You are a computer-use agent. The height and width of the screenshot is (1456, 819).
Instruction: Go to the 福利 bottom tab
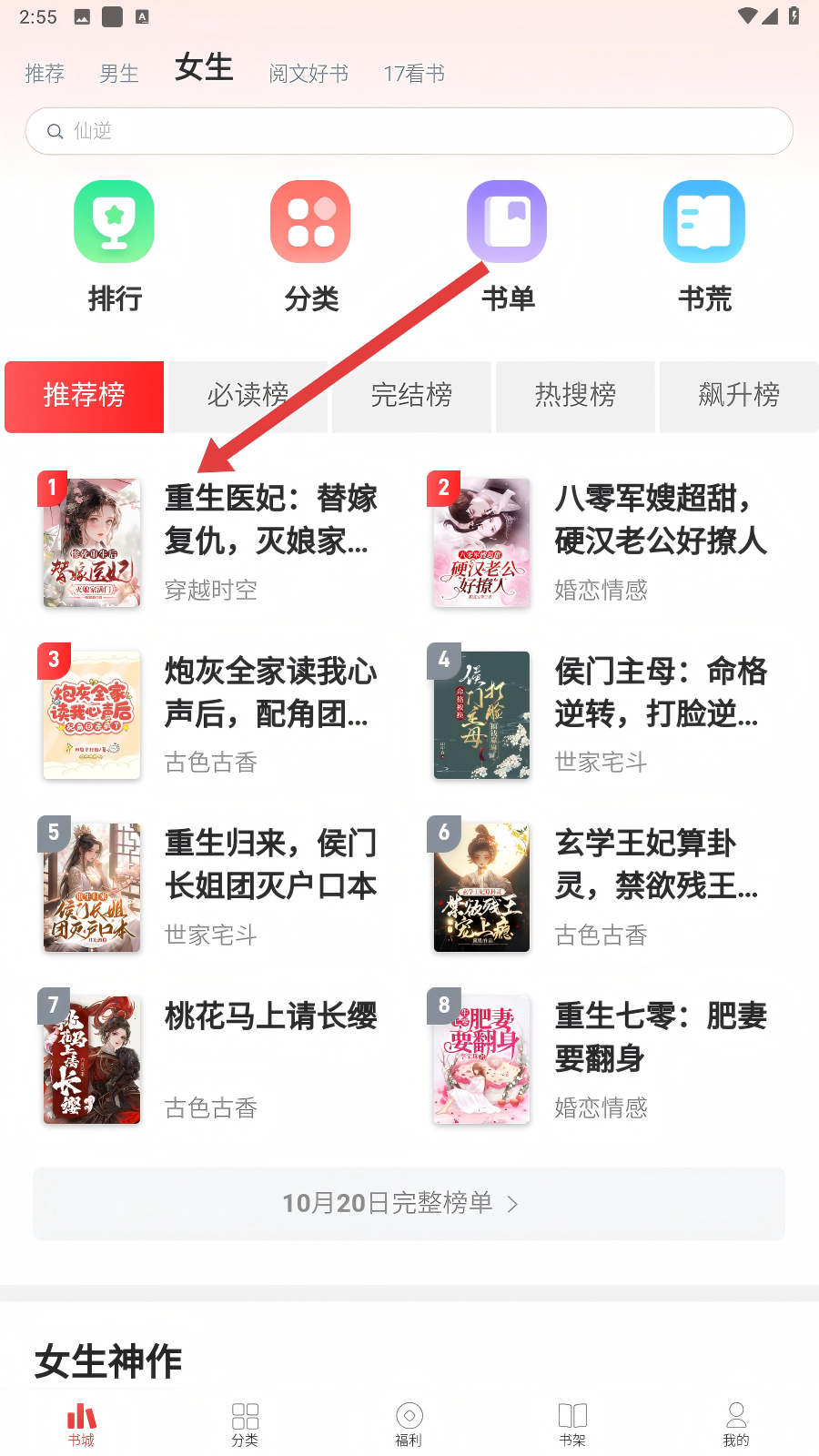pos(409,1424)
